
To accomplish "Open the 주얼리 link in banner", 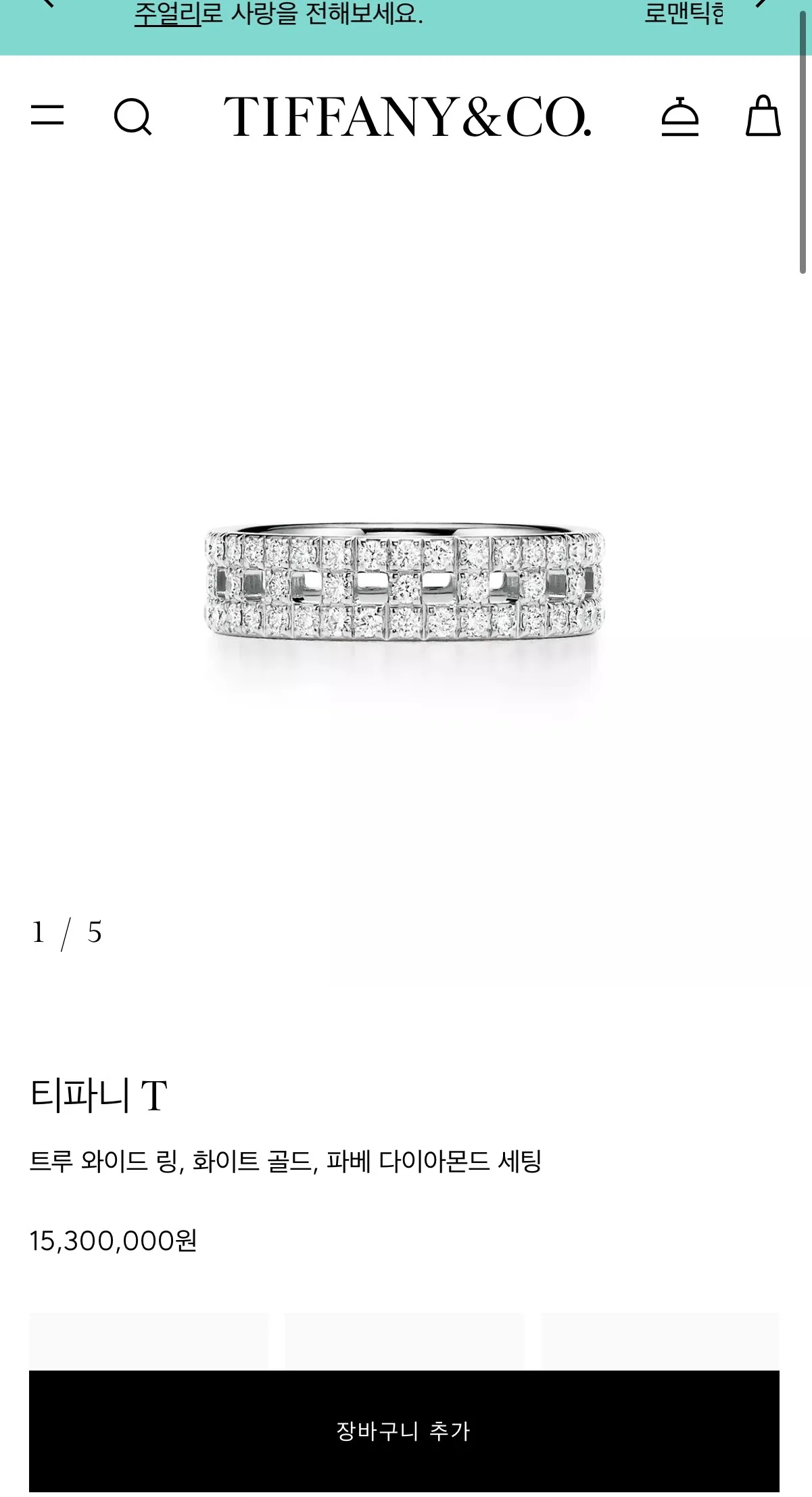I will tap(167, 14).
